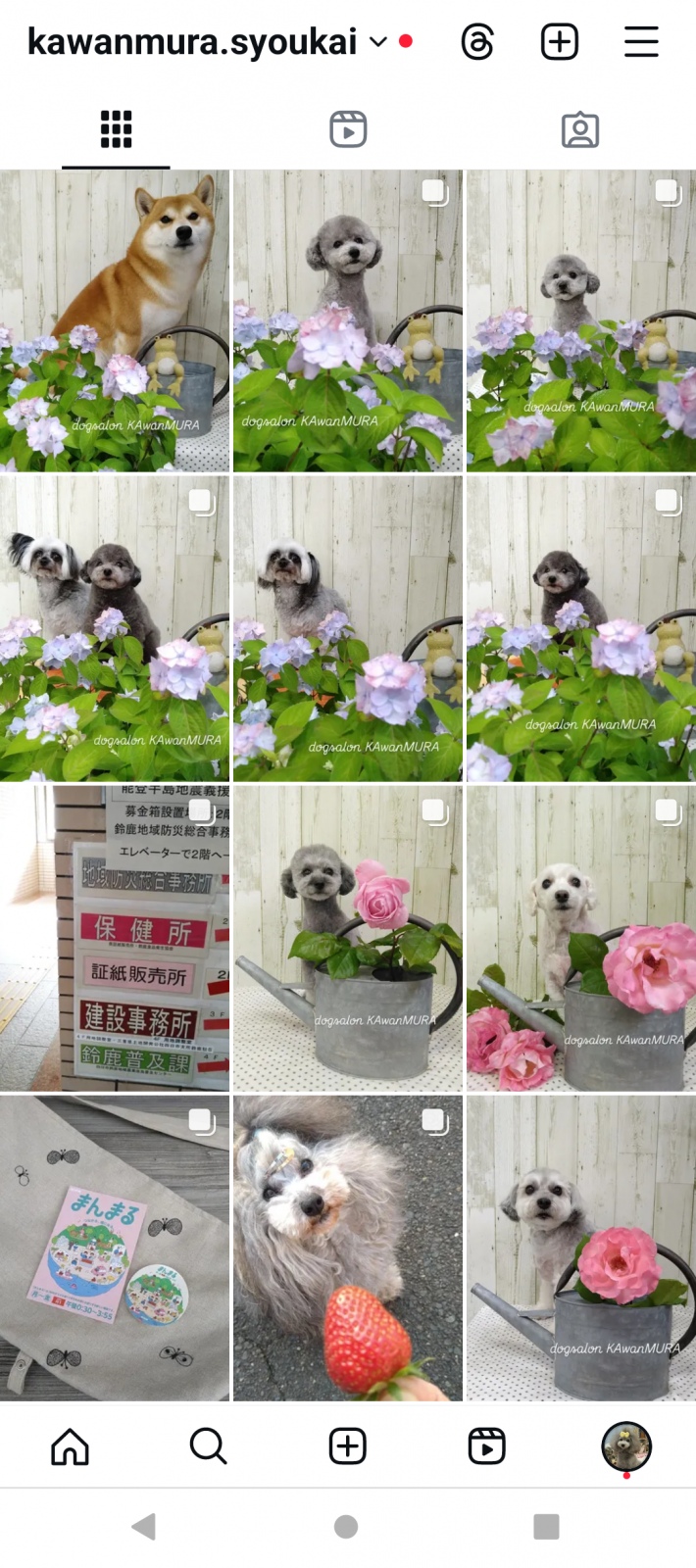
Task: Go to the Home feed
Action: (70, 1446)
